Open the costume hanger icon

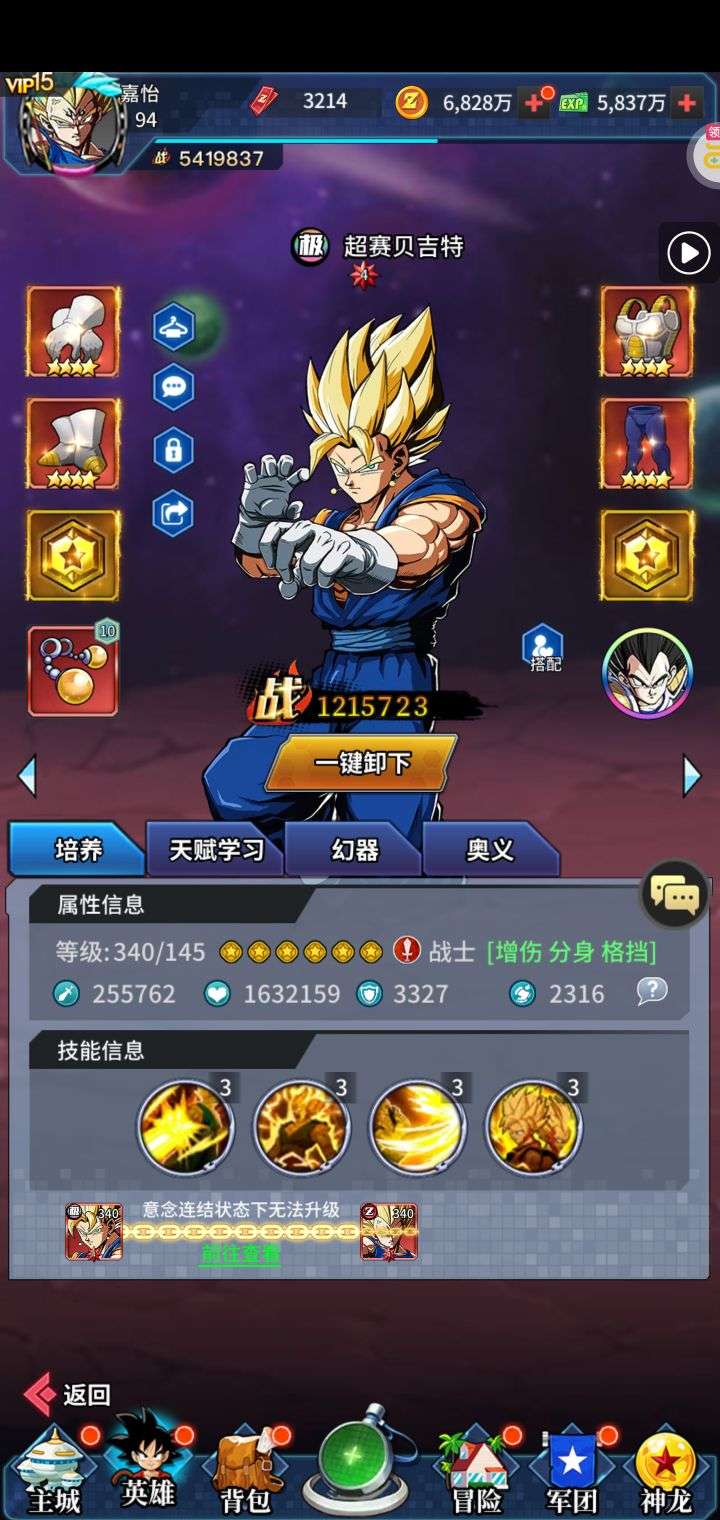(173, 327)
